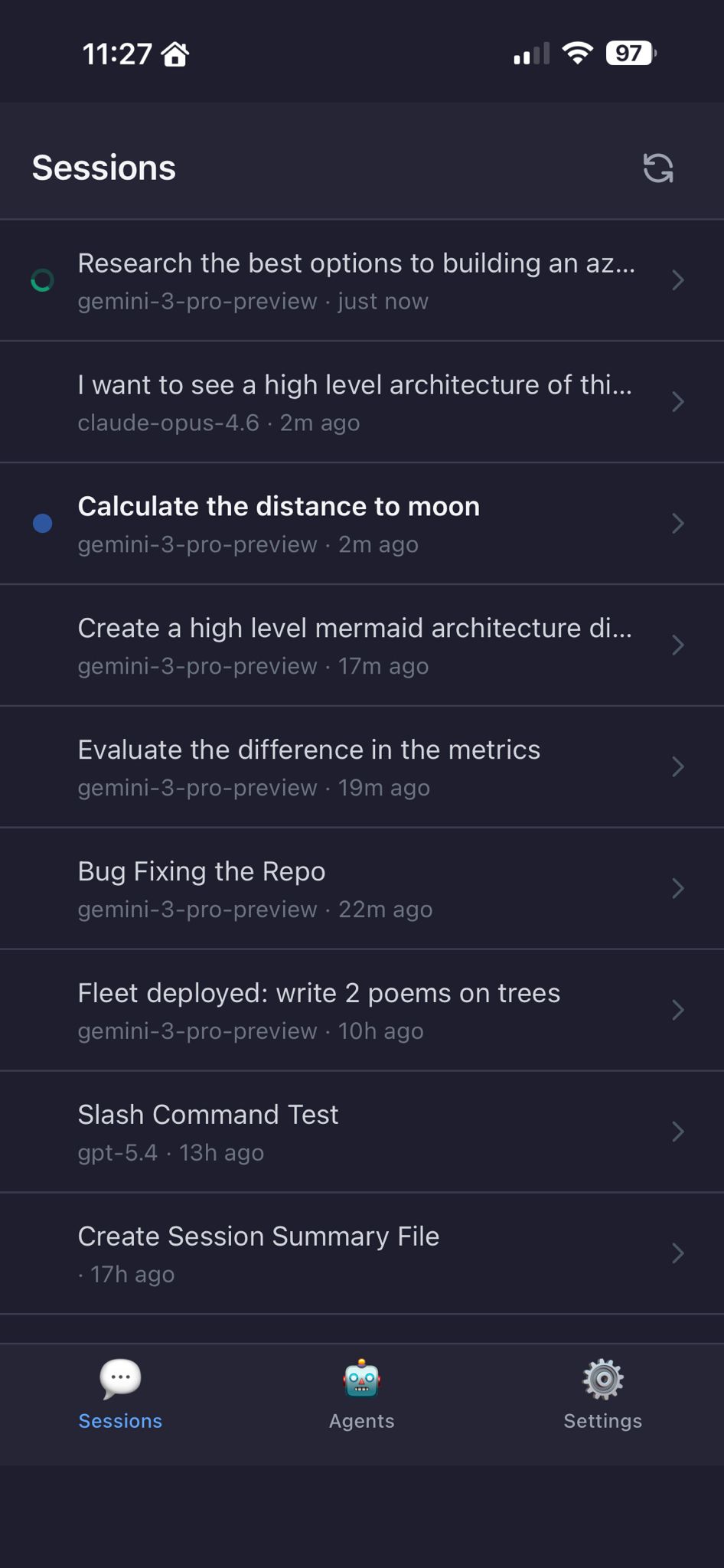This screenshot has height=1568, width=724.
Task: Tap the spinning progress indicator on the azure research session
Action: (44, 280)
